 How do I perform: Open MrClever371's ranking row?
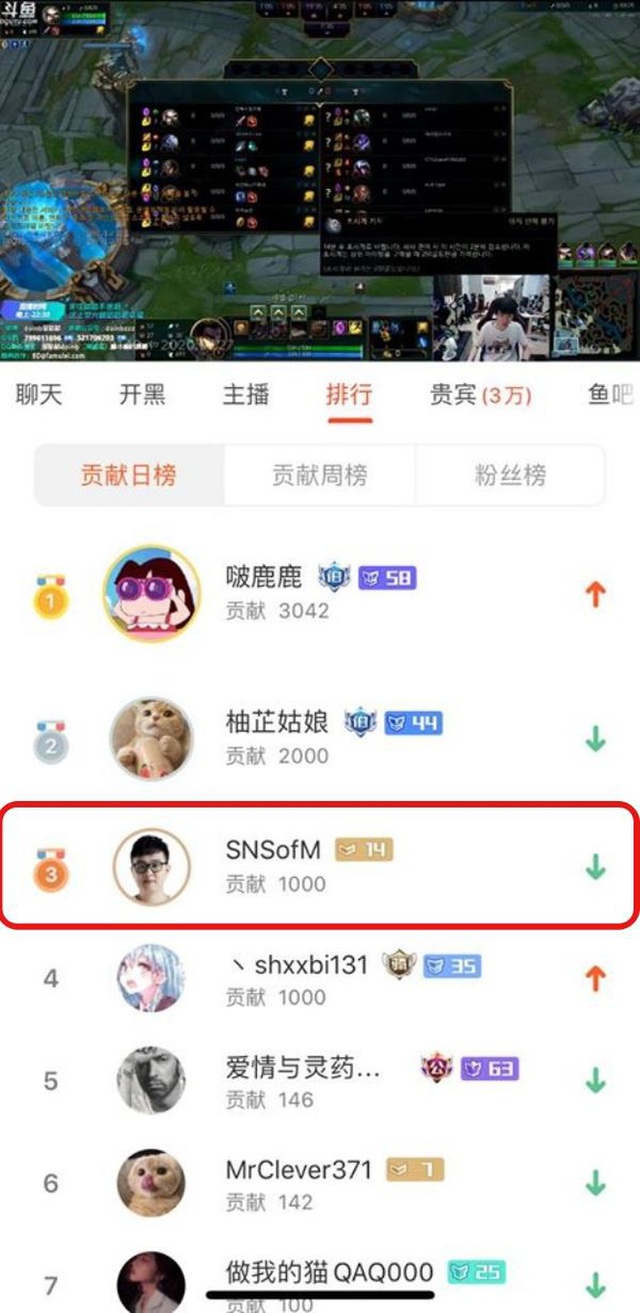[x=320, y=1183]
